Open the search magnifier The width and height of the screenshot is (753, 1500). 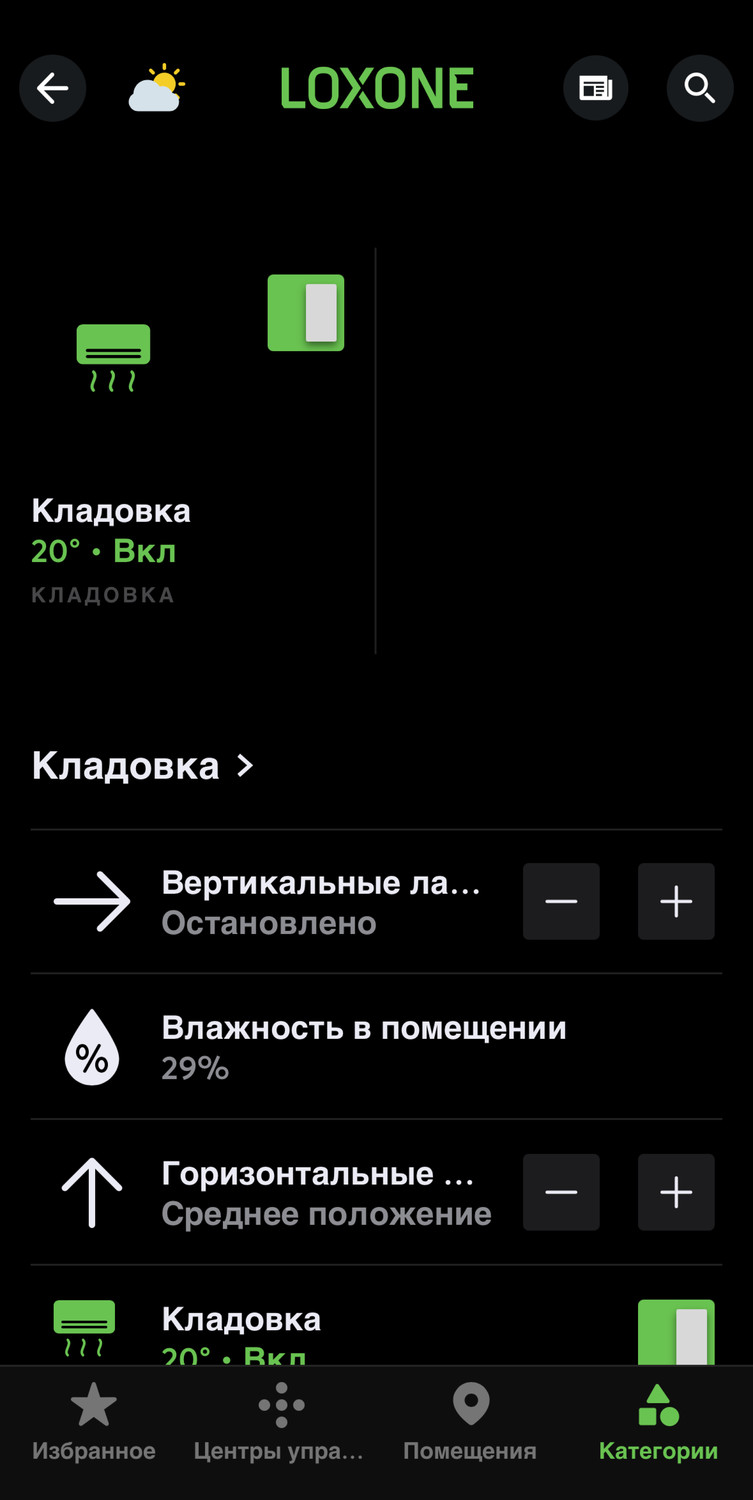click(700, 88)
